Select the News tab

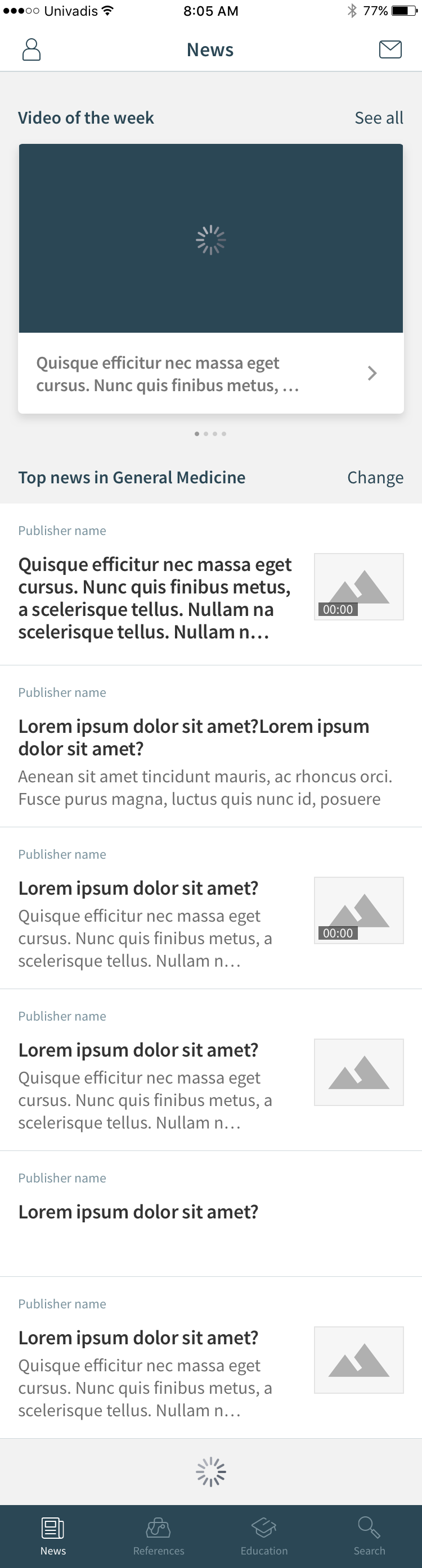point(53,1537)
